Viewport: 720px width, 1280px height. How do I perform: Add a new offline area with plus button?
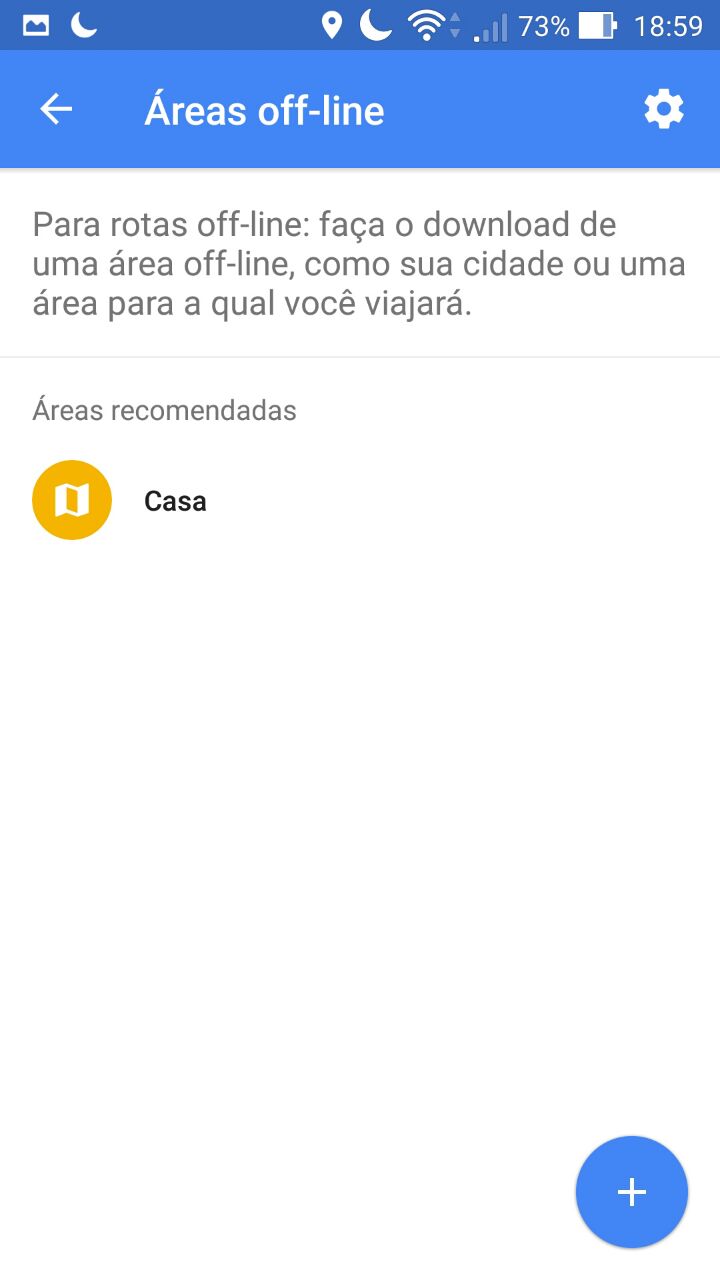pos(632,1192)
